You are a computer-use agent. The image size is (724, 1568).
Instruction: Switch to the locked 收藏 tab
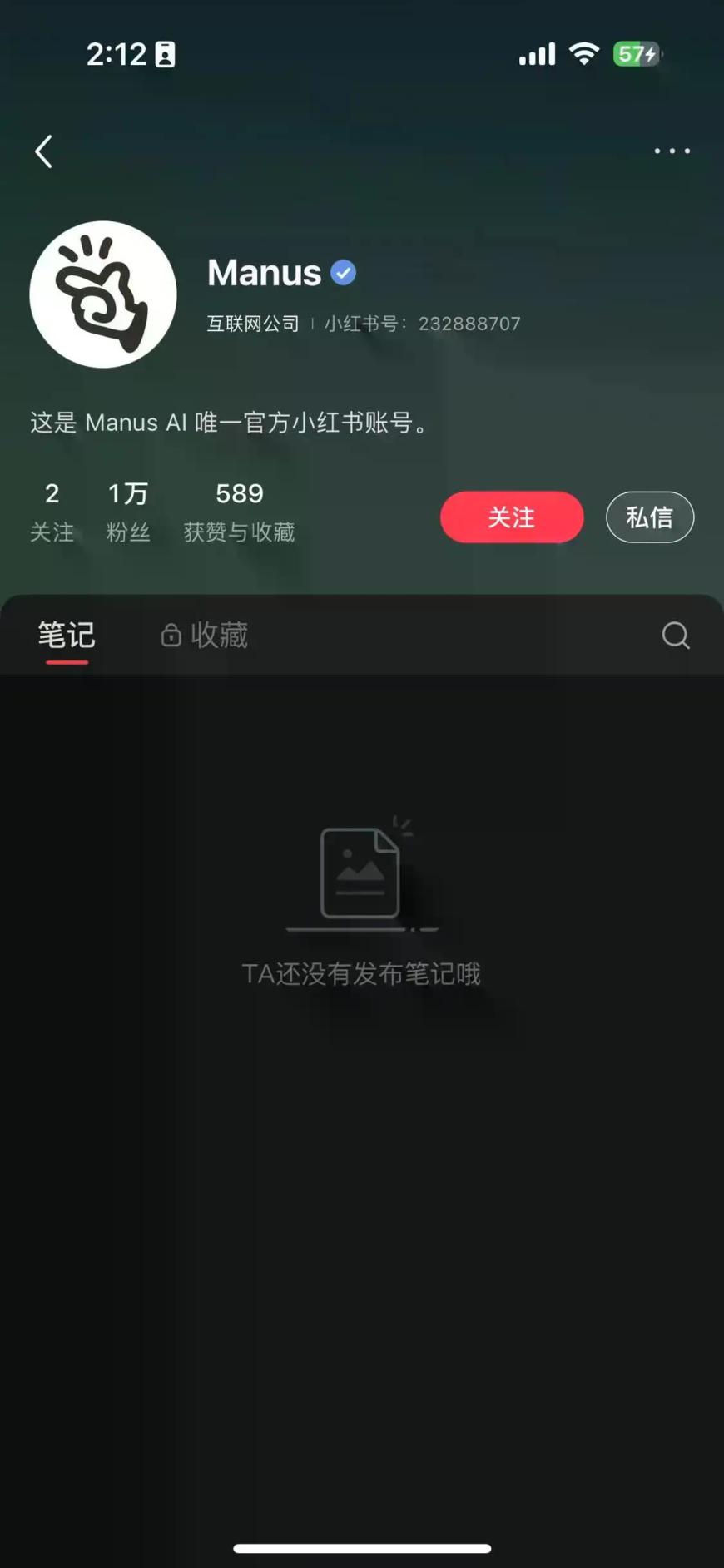205,636
